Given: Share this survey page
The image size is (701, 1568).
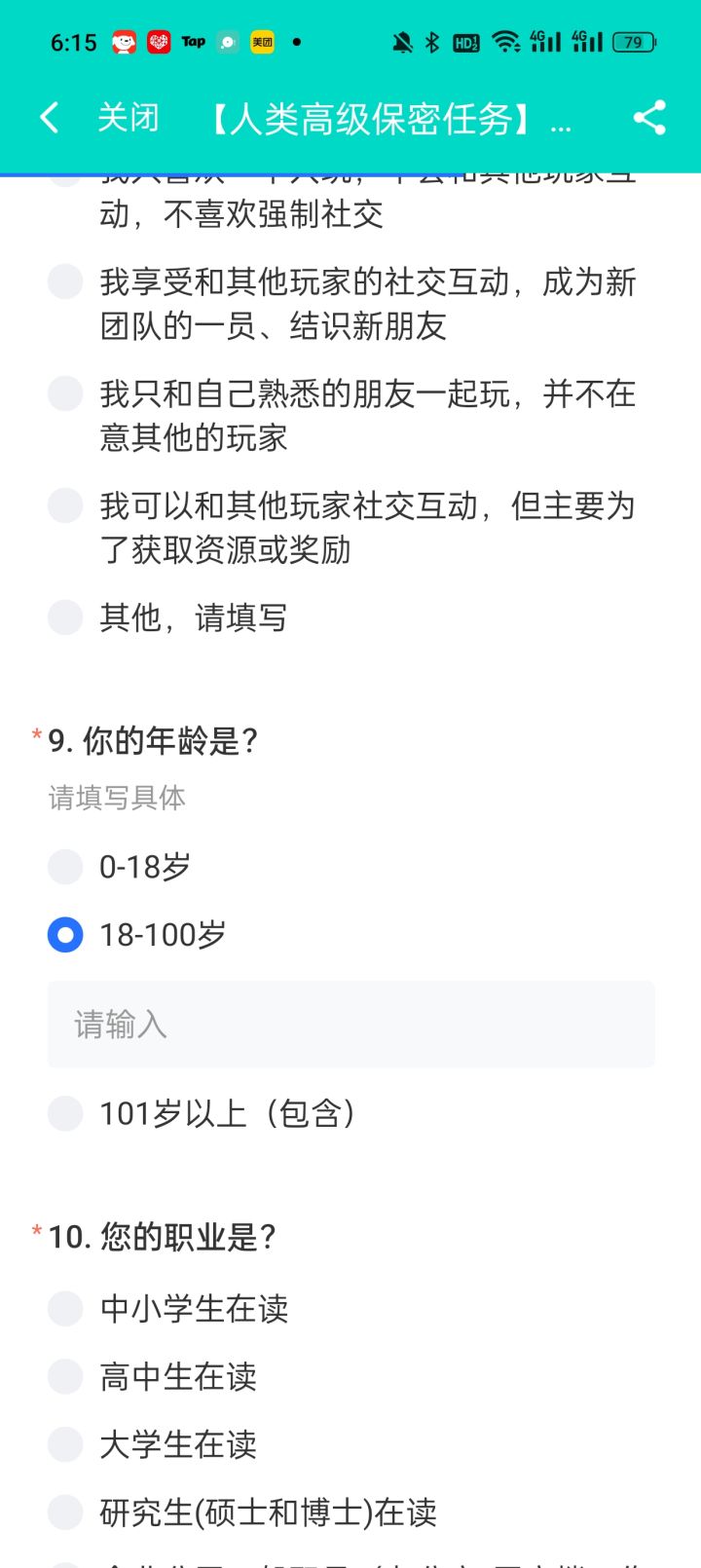Looking at the screenshot, I should click(649, 118).
